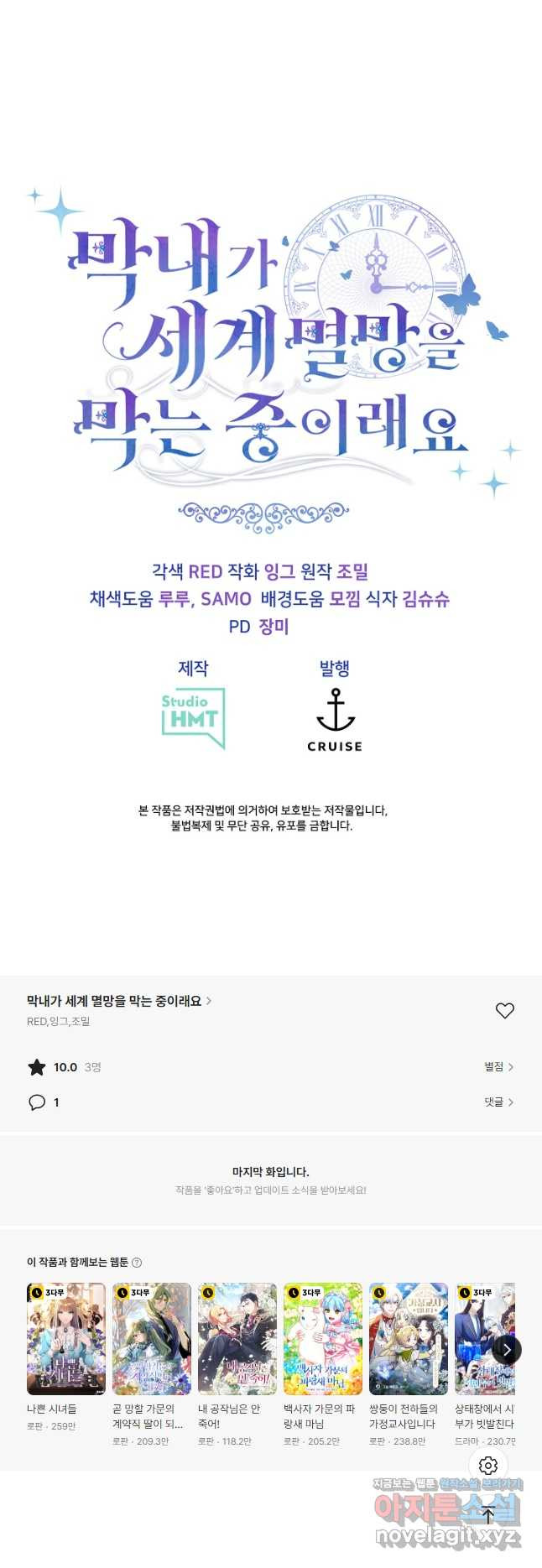Show info about 이 작품과 함께보는 웹툰
542x1568 pixels.
pyautogui.click(x=137, y=1263)
